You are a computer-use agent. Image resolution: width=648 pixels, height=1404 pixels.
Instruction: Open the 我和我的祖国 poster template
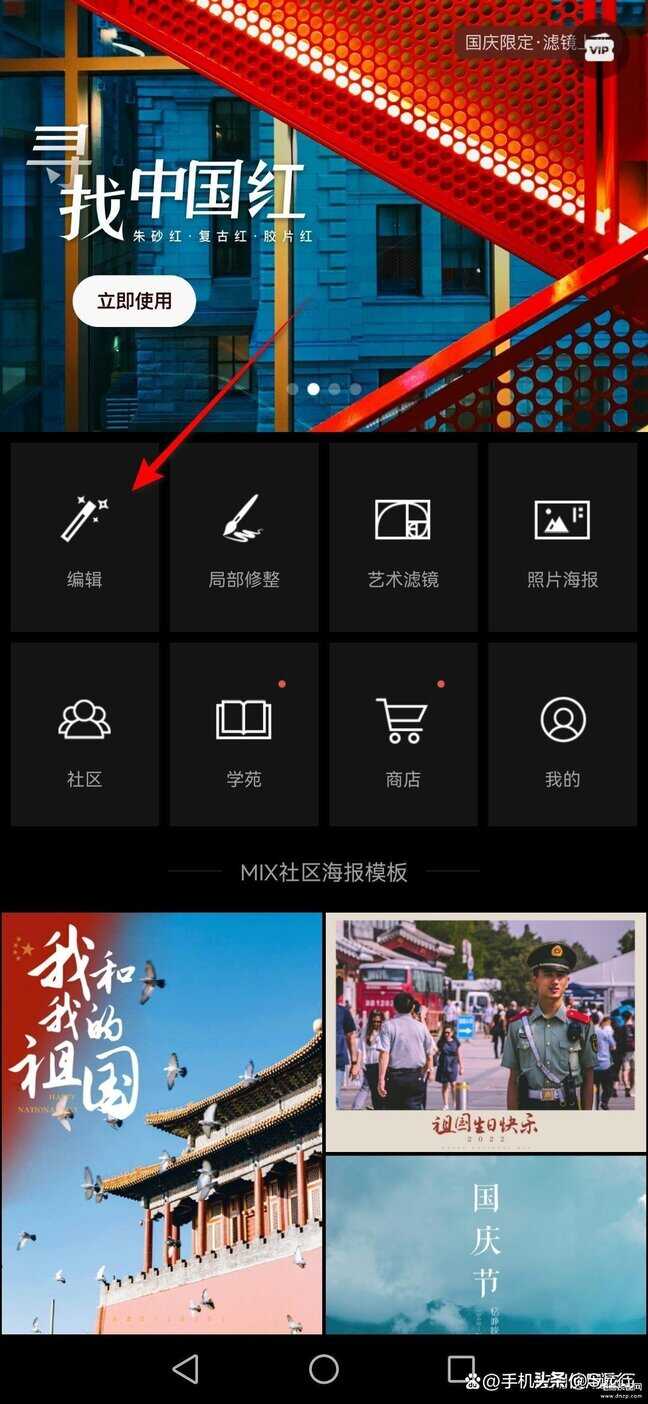[162, 1122]
